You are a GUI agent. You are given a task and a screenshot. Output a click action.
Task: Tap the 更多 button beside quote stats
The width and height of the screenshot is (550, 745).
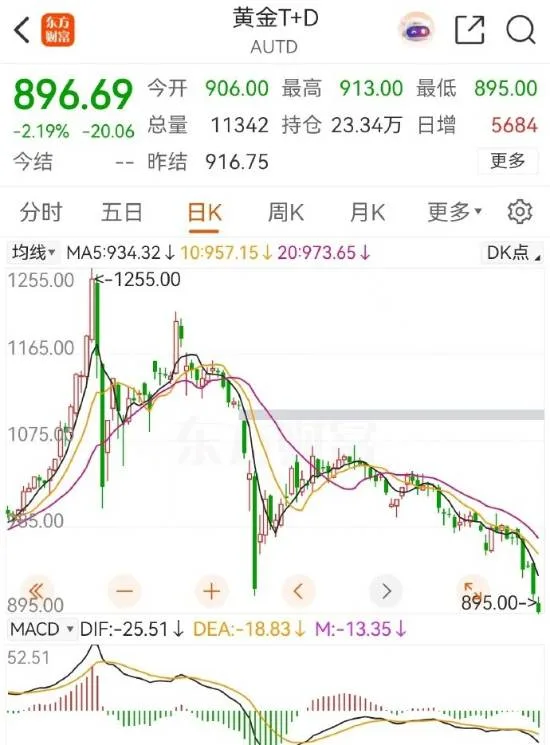(507, 161)
